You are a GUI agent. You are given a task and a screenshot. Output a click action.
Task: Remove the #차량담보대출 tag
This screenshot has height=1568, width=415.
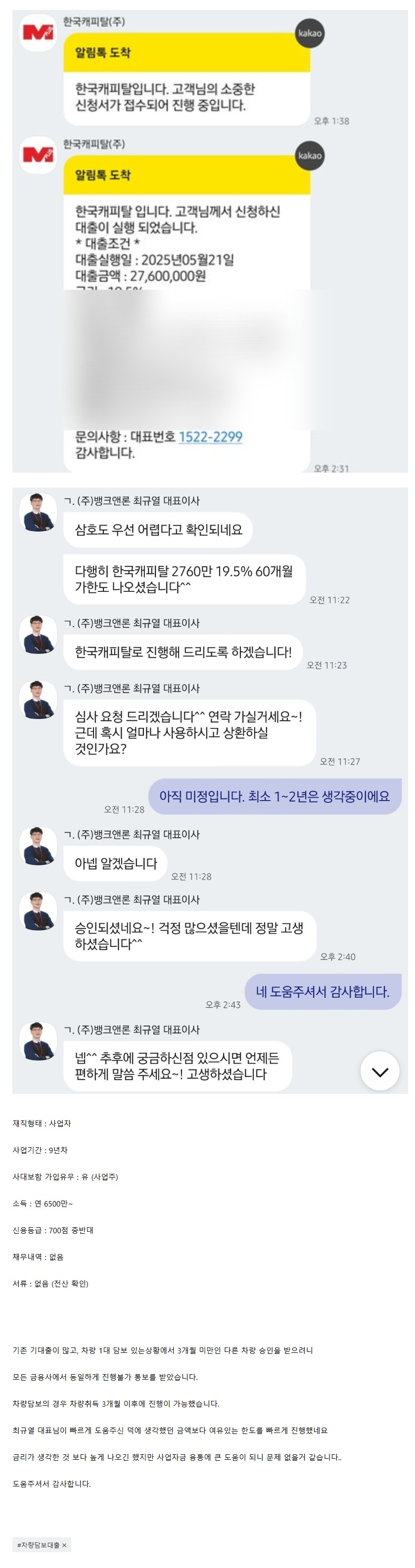(64, 1545)
